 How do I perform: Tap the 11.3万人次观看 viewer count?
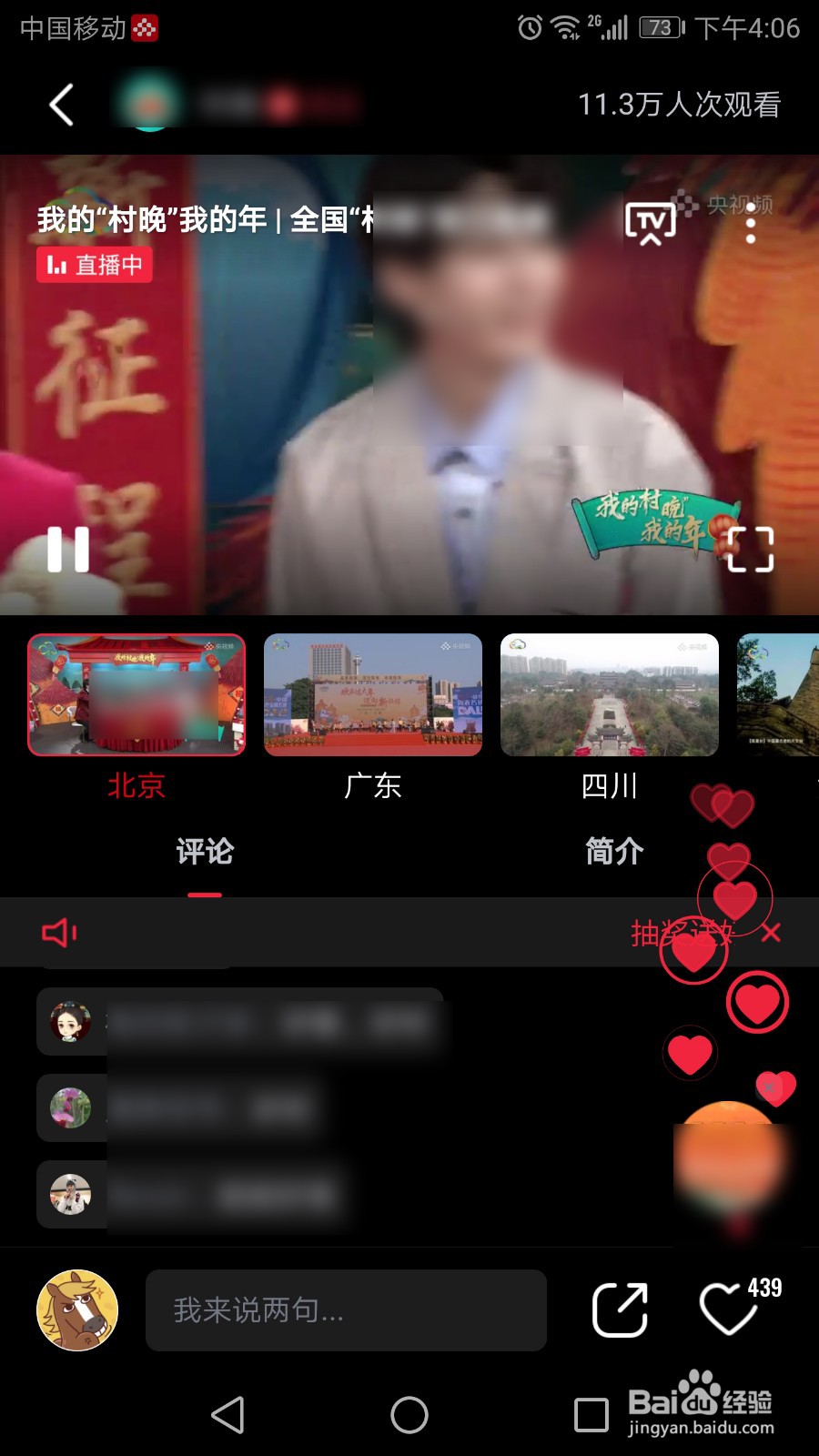(x=681, y=103)
